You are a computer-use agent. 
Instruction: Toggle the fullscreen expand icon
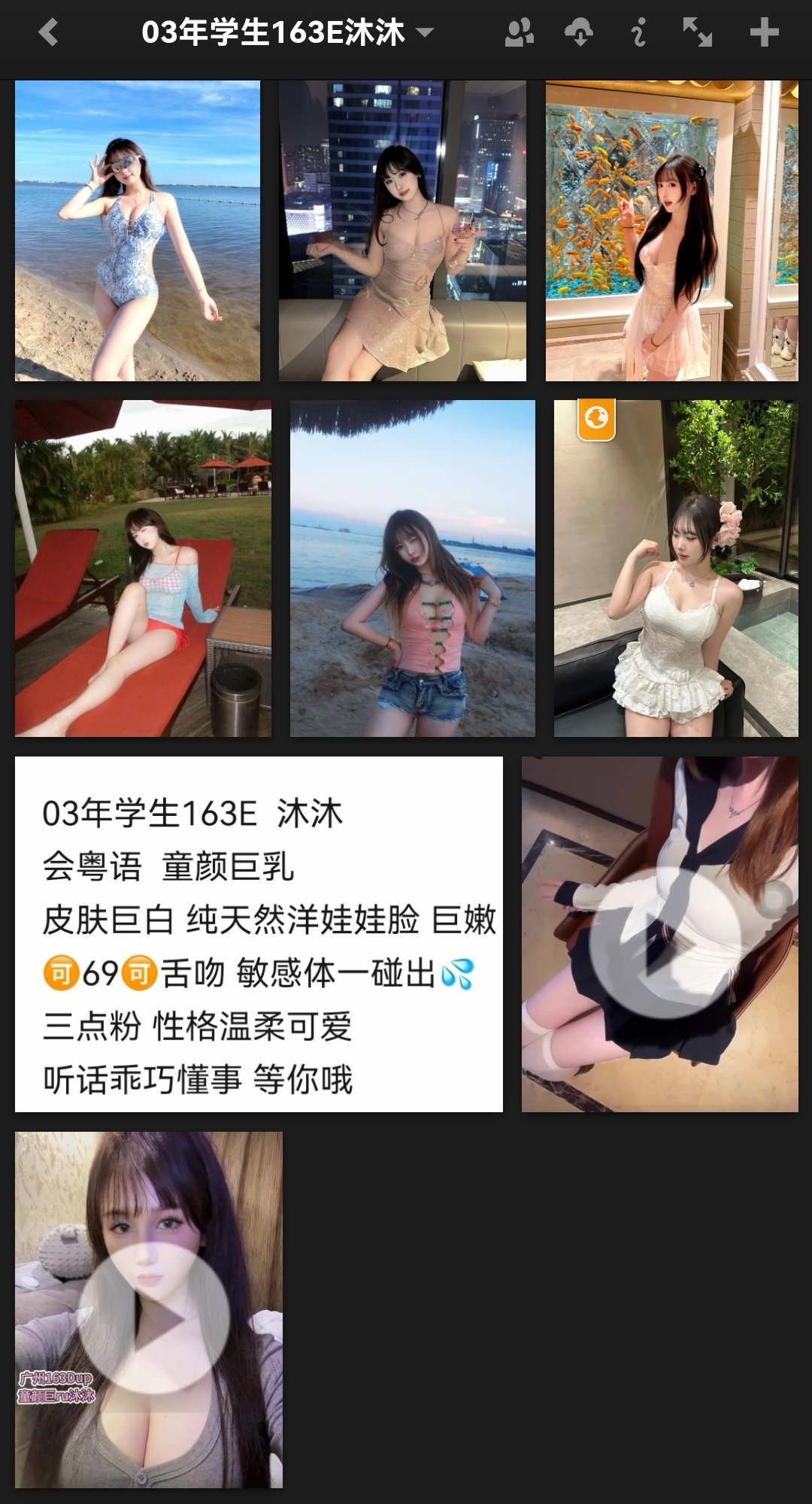coord(697,32)
